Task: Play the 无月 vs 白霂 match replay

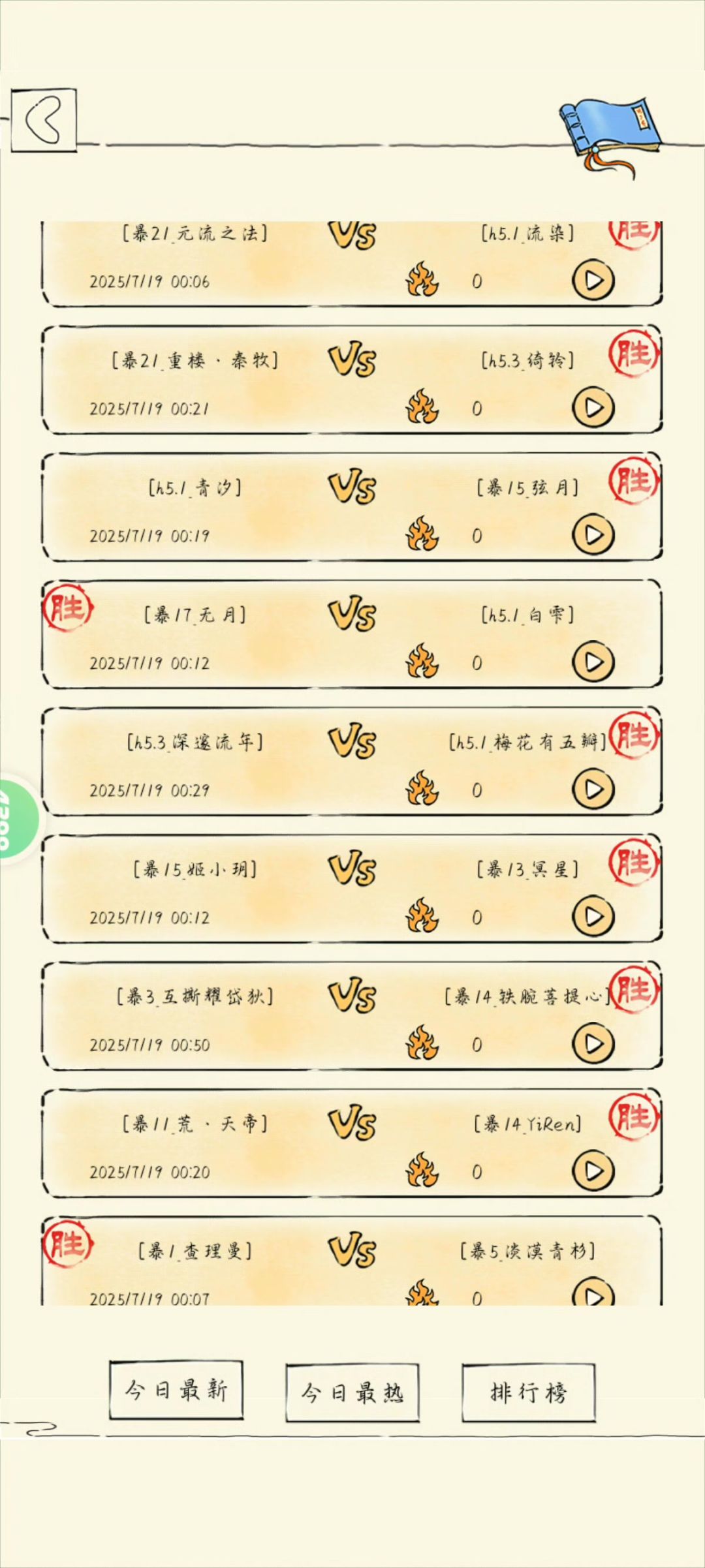Action: click(593, 662)
